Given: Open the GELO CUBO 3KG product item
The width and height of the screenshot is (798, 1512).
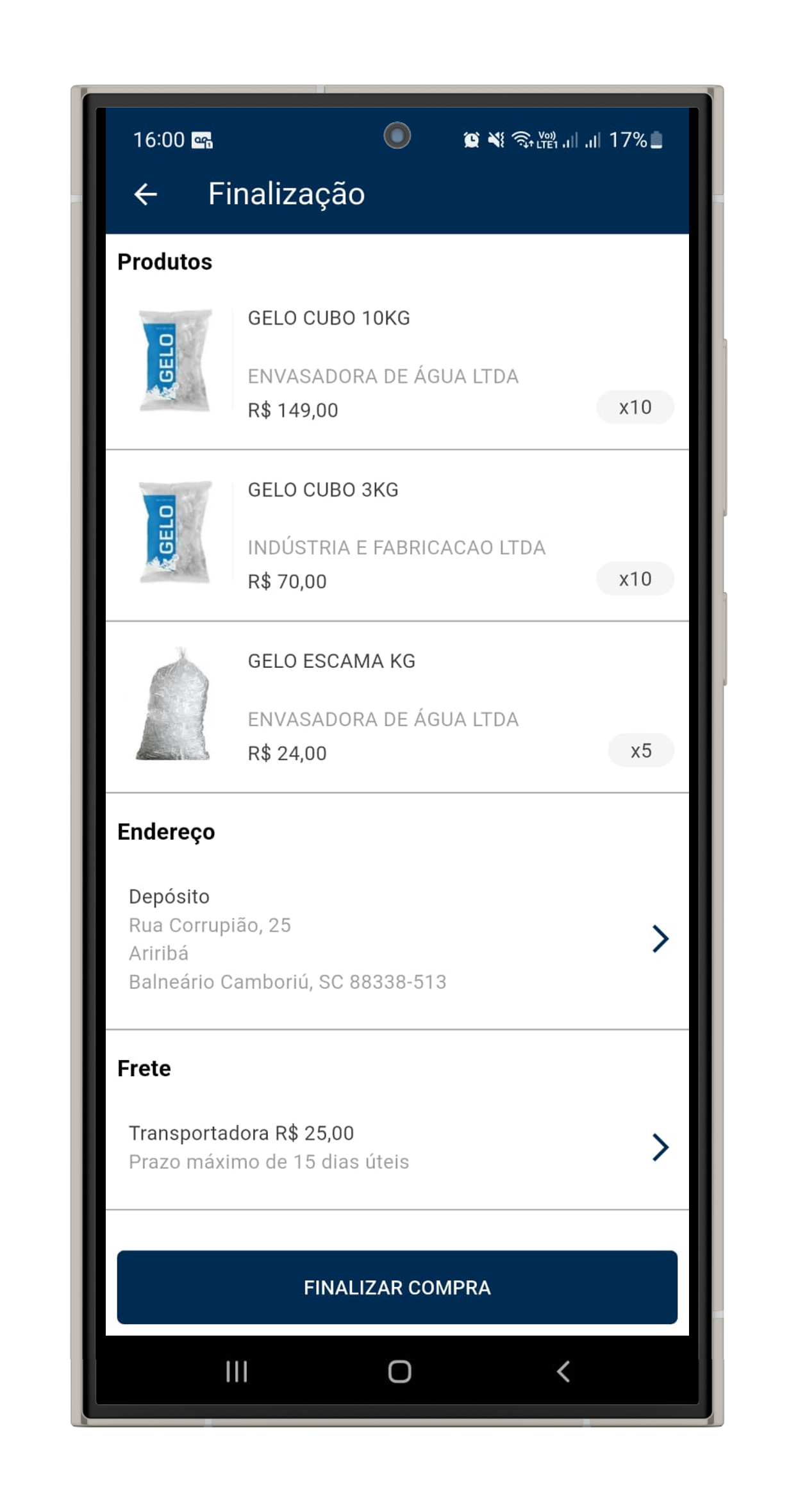Looking at the screenshot, I should [x=397, y=535].
